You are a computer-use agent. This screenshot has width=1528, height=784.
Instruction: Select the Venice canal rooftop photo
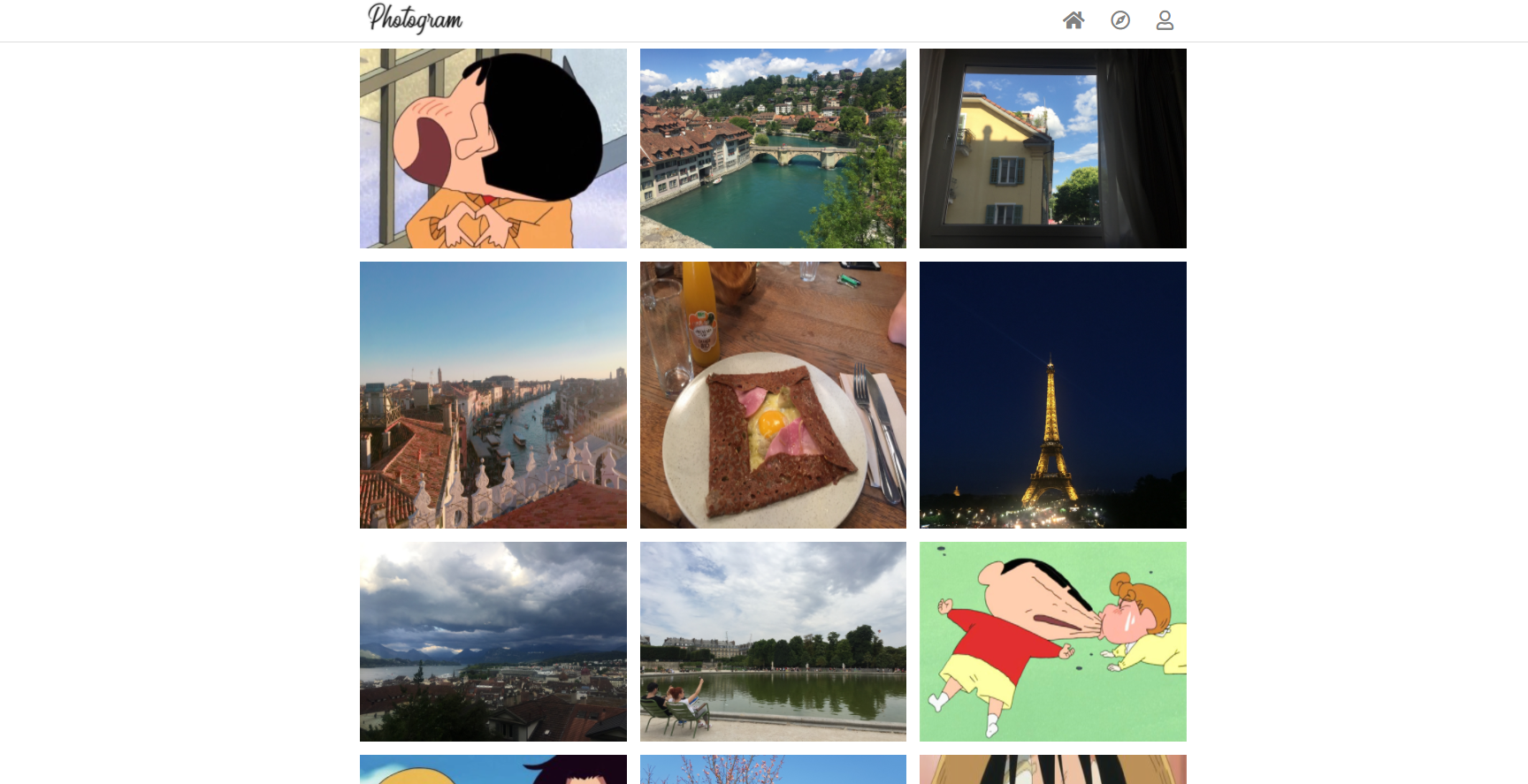pos(493,395)
